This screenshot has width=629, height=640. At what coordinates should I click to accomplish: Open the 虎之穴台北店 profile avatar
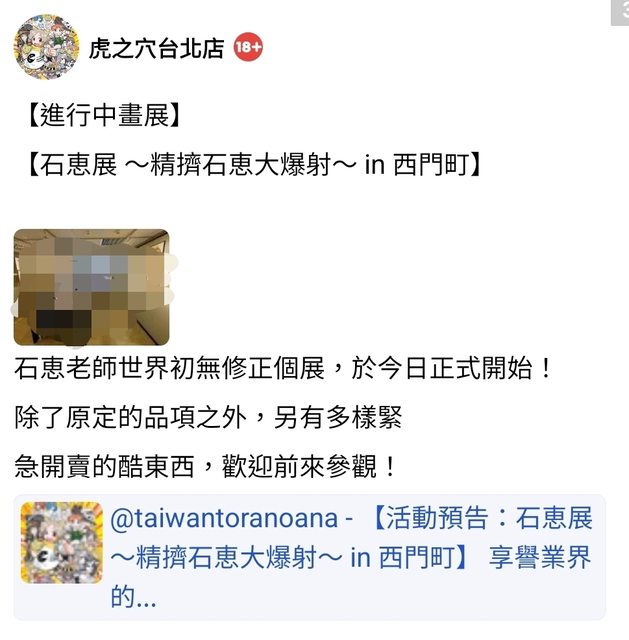(46, 47)
